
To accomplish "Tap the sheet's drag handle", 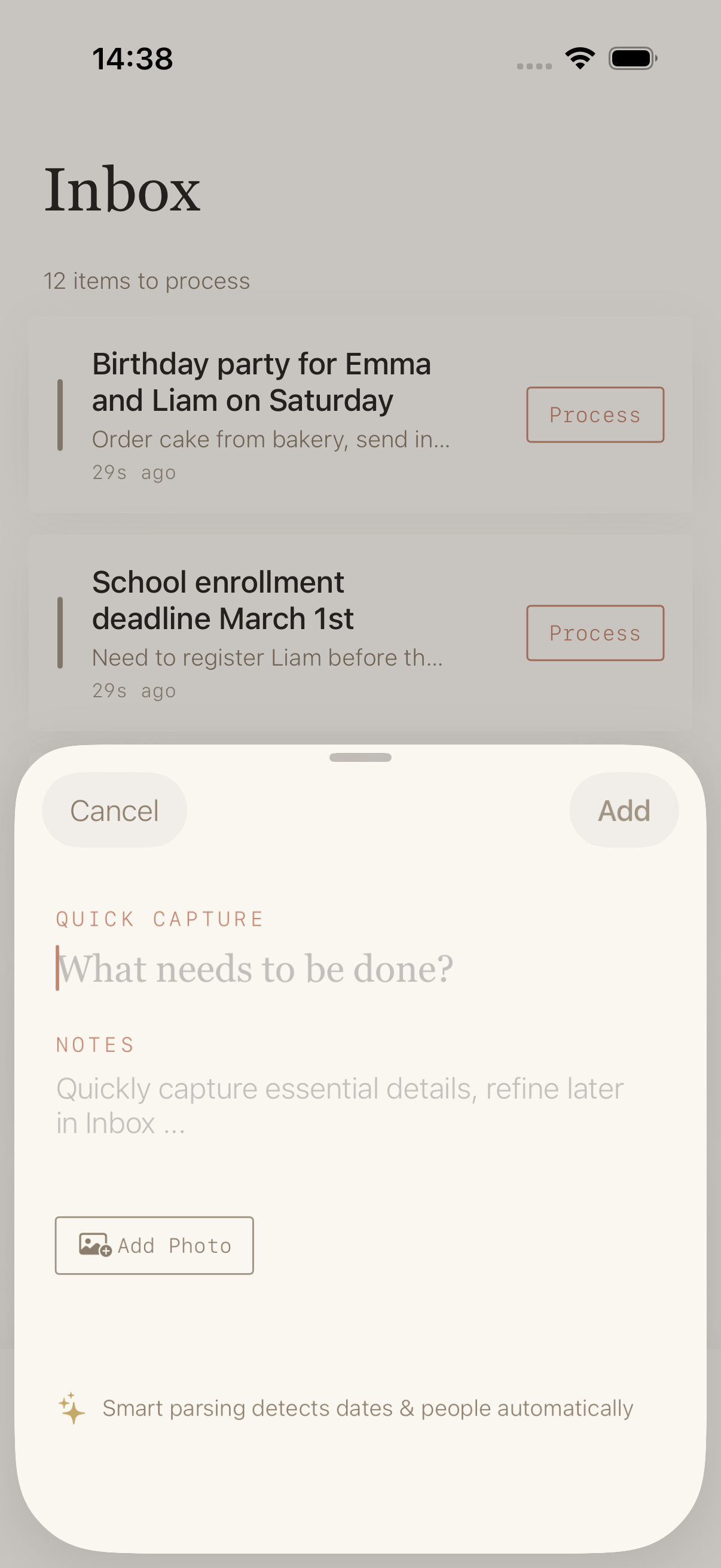I will pyautogui.click(x=360, y=757).
